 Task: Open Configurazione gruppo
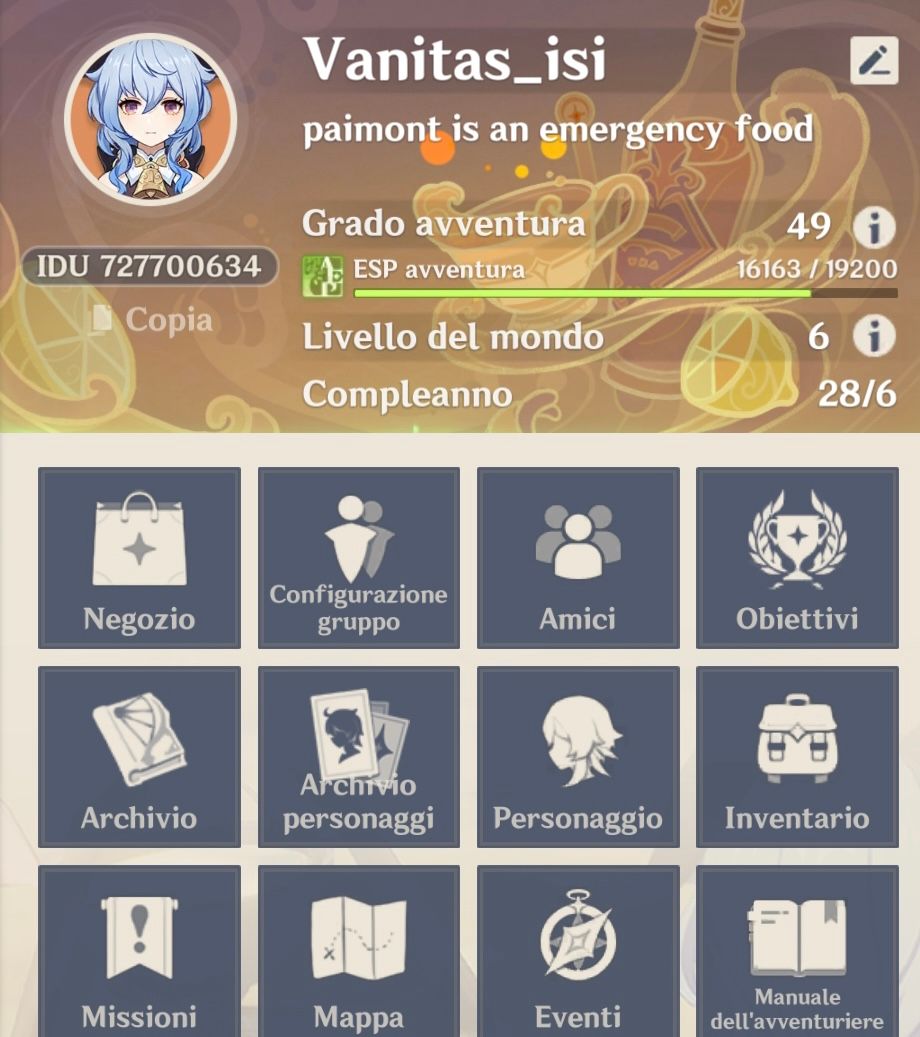pos(359,558)
